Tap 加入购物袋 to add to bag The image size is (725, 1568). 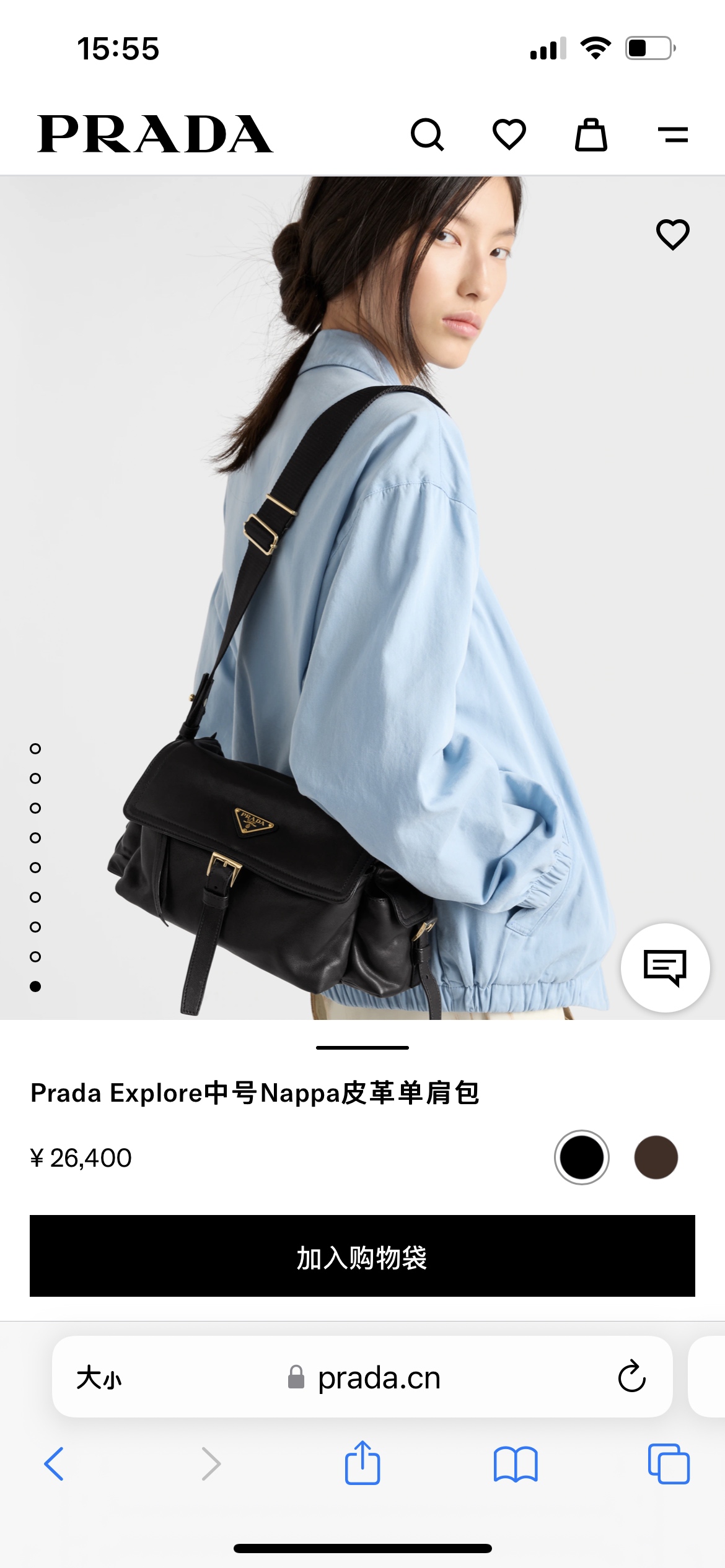[x=362, y=1256]
